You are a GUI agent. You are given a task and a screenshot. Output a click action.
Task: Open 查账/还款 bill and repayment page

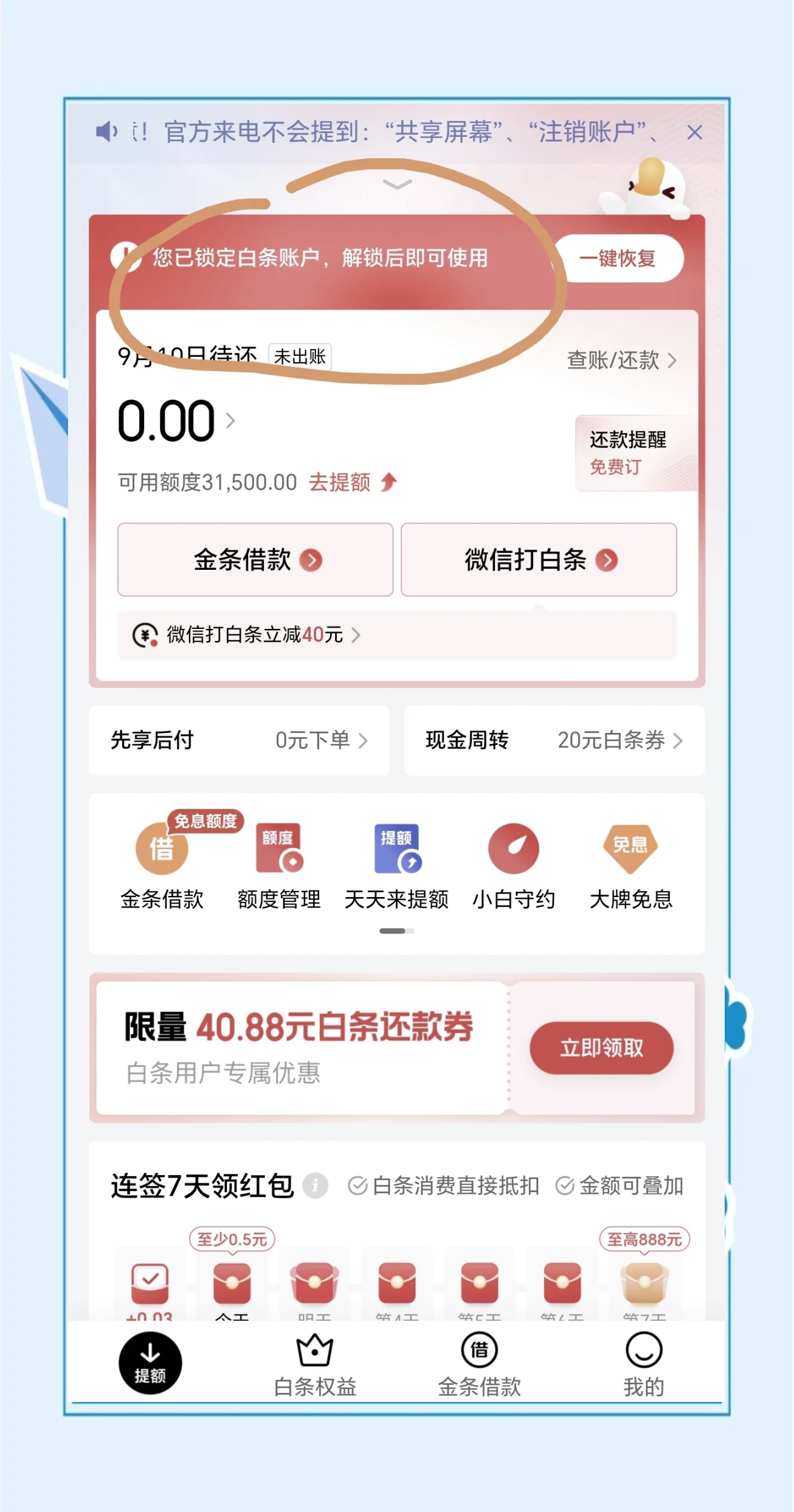click(621, 360)
